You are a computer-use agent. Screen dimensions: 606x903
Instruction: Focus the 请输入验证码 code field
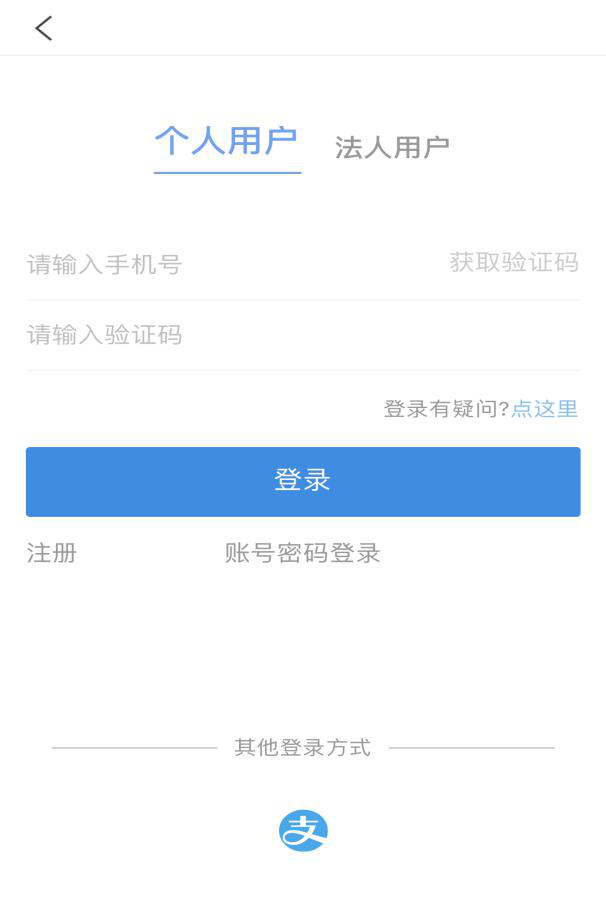click(250, 335)
